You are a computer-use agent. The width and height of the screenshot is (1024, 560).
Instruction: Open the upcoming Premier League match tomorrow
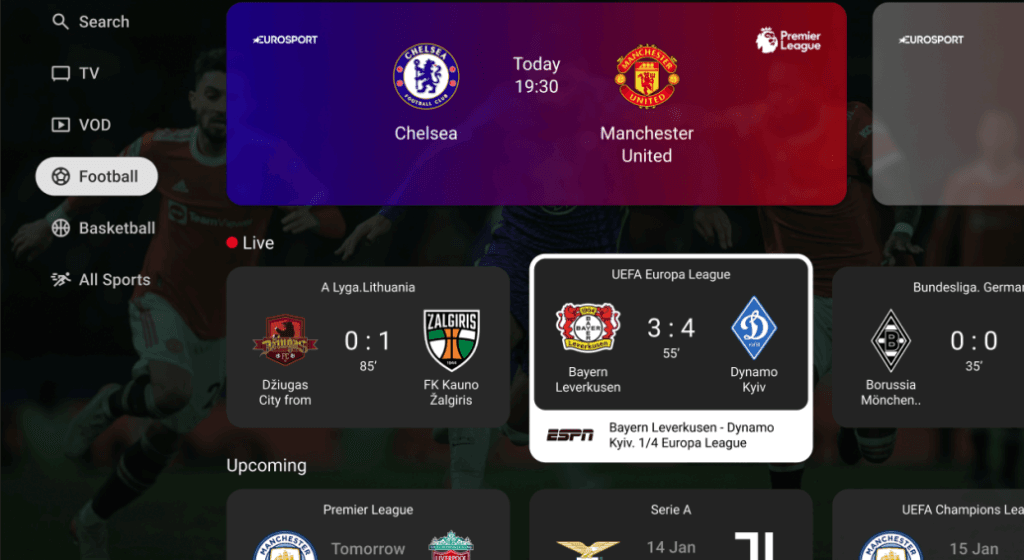367,528
